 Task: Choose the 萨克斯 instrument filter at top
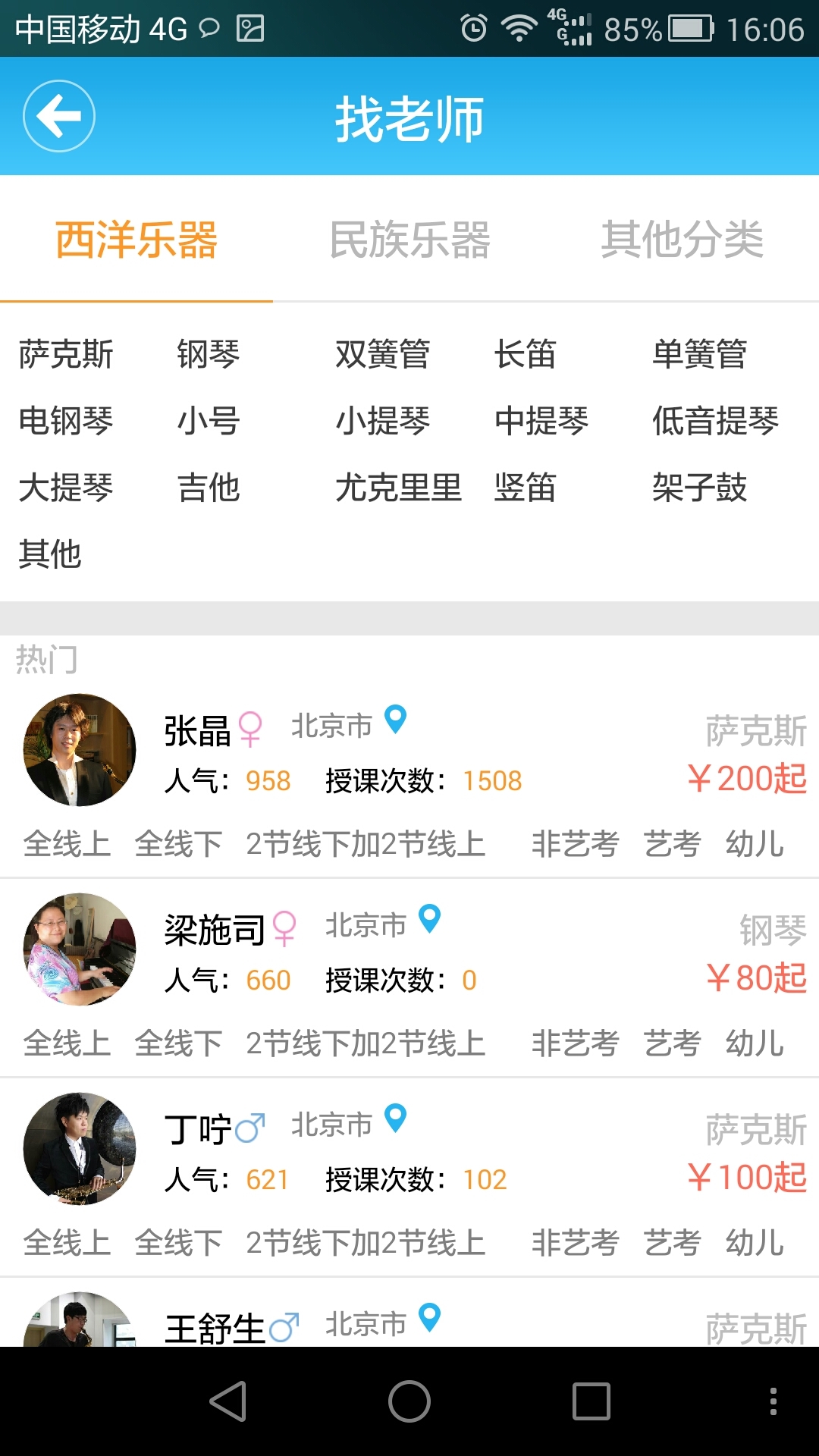66,354
